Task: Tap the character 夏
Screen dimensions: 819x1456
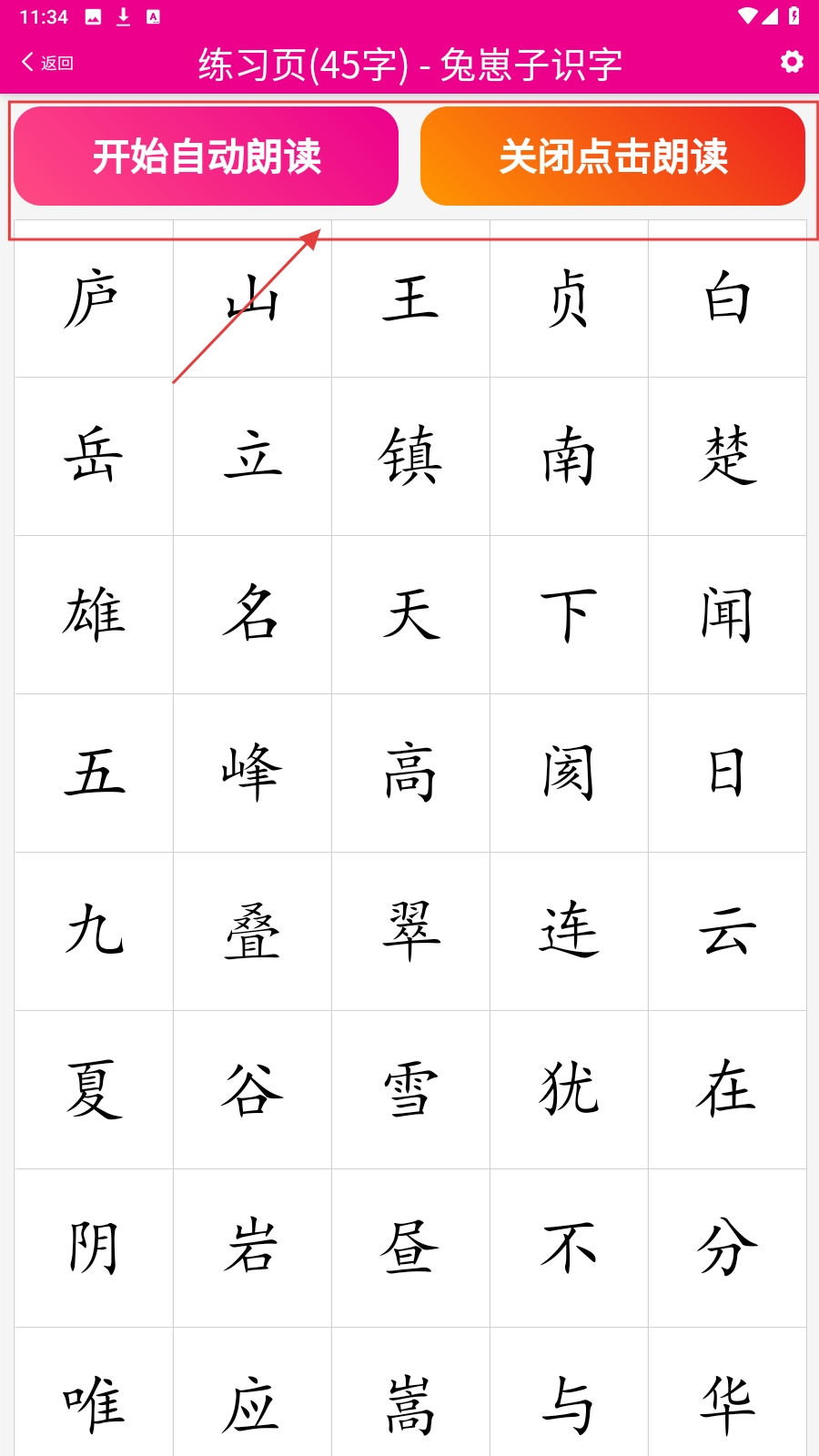Action: pos(94,1090)
